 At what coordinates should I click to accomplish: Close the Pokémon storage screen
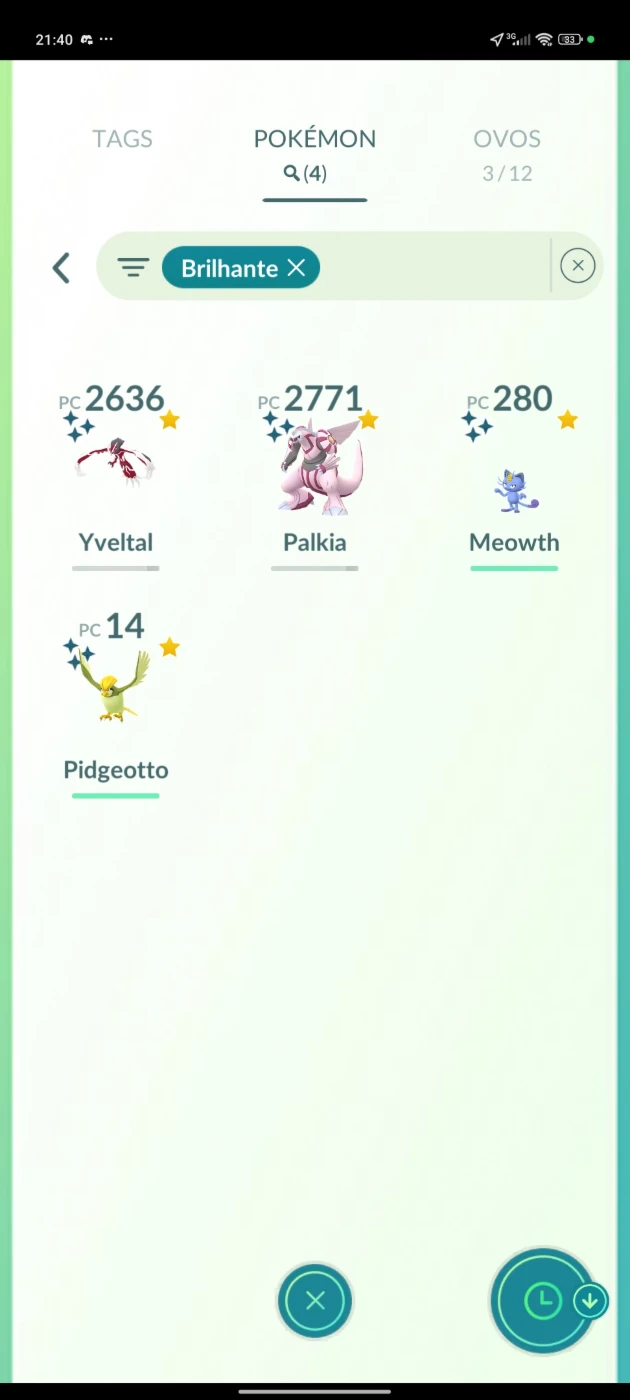315,1300
